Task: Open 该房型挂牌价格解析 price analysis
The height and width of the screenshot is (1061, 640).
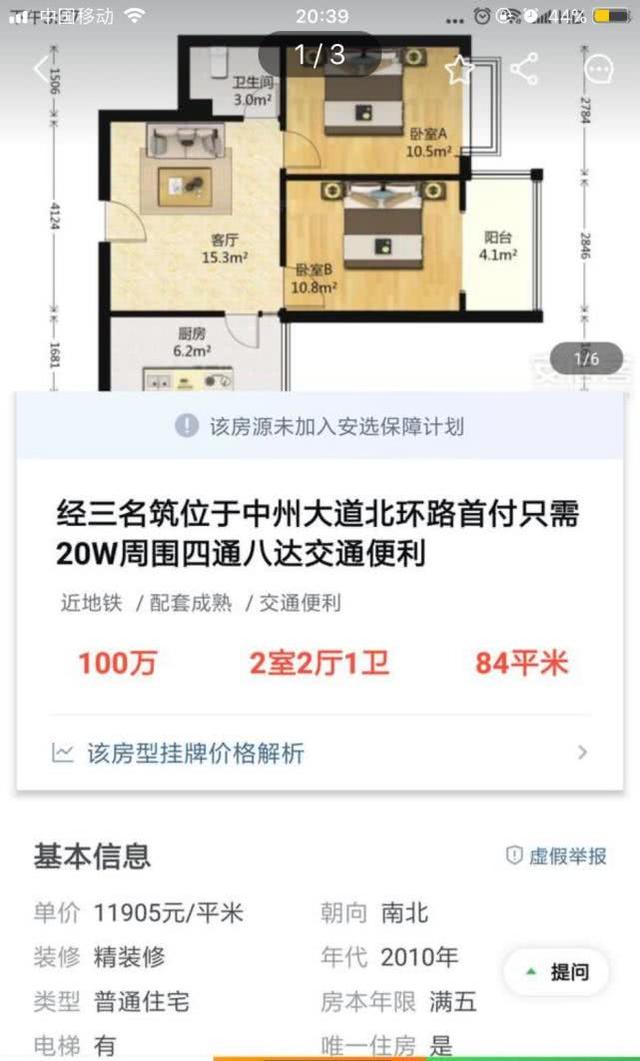Action: pyautogui.click(x=320, y=753)
